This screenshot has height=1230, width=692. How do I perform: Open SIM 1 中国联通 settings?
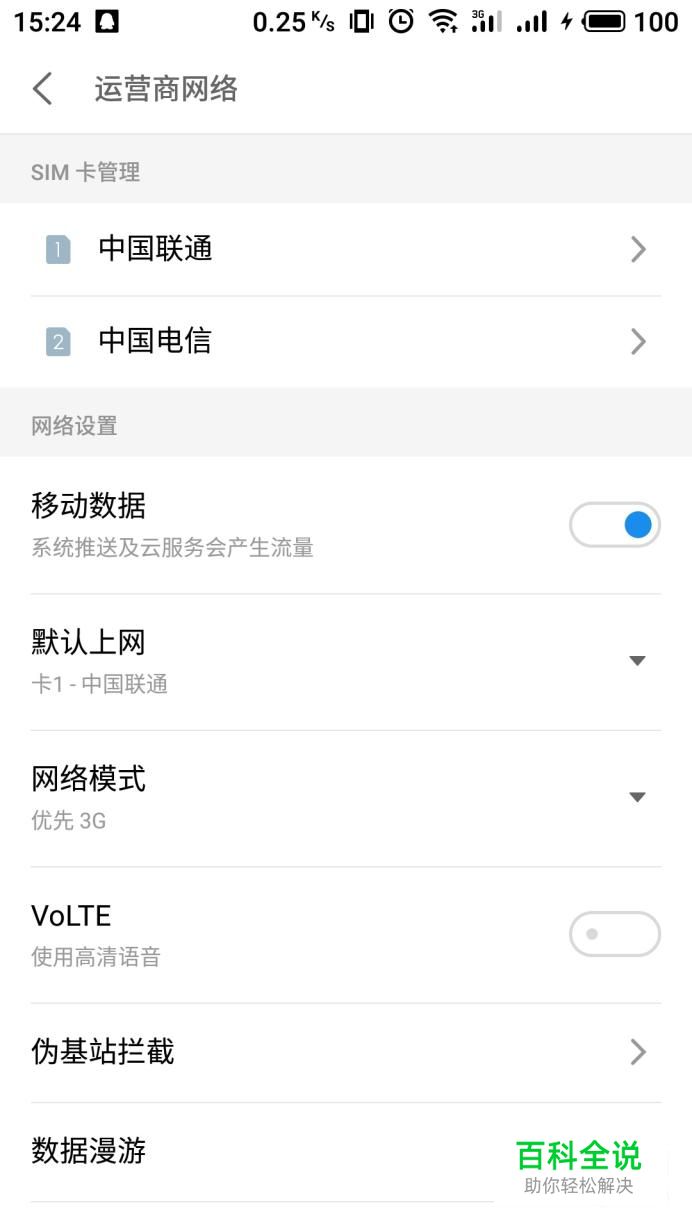(345, 249)
